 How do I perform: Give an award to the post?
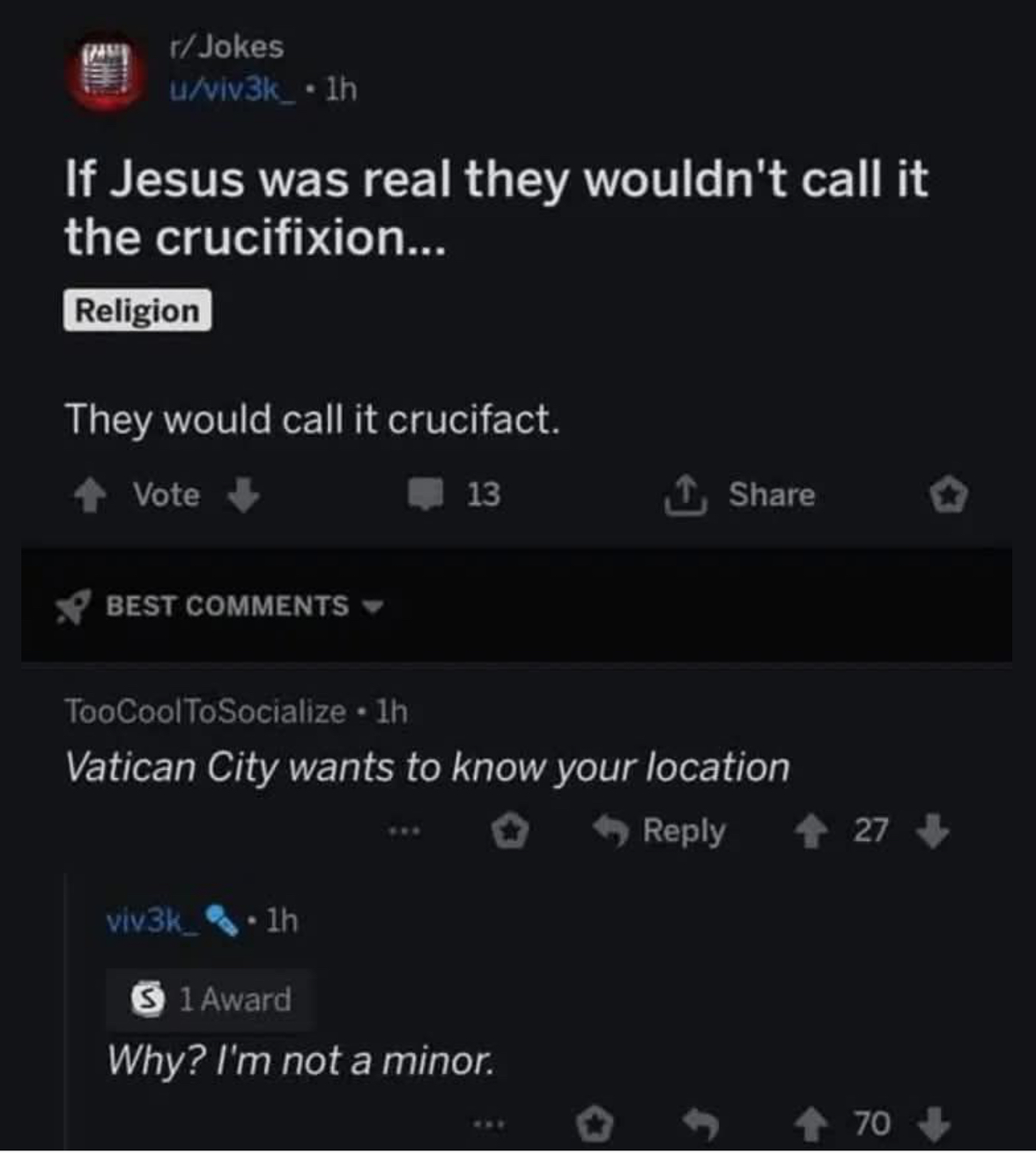(x=949, y=496)
